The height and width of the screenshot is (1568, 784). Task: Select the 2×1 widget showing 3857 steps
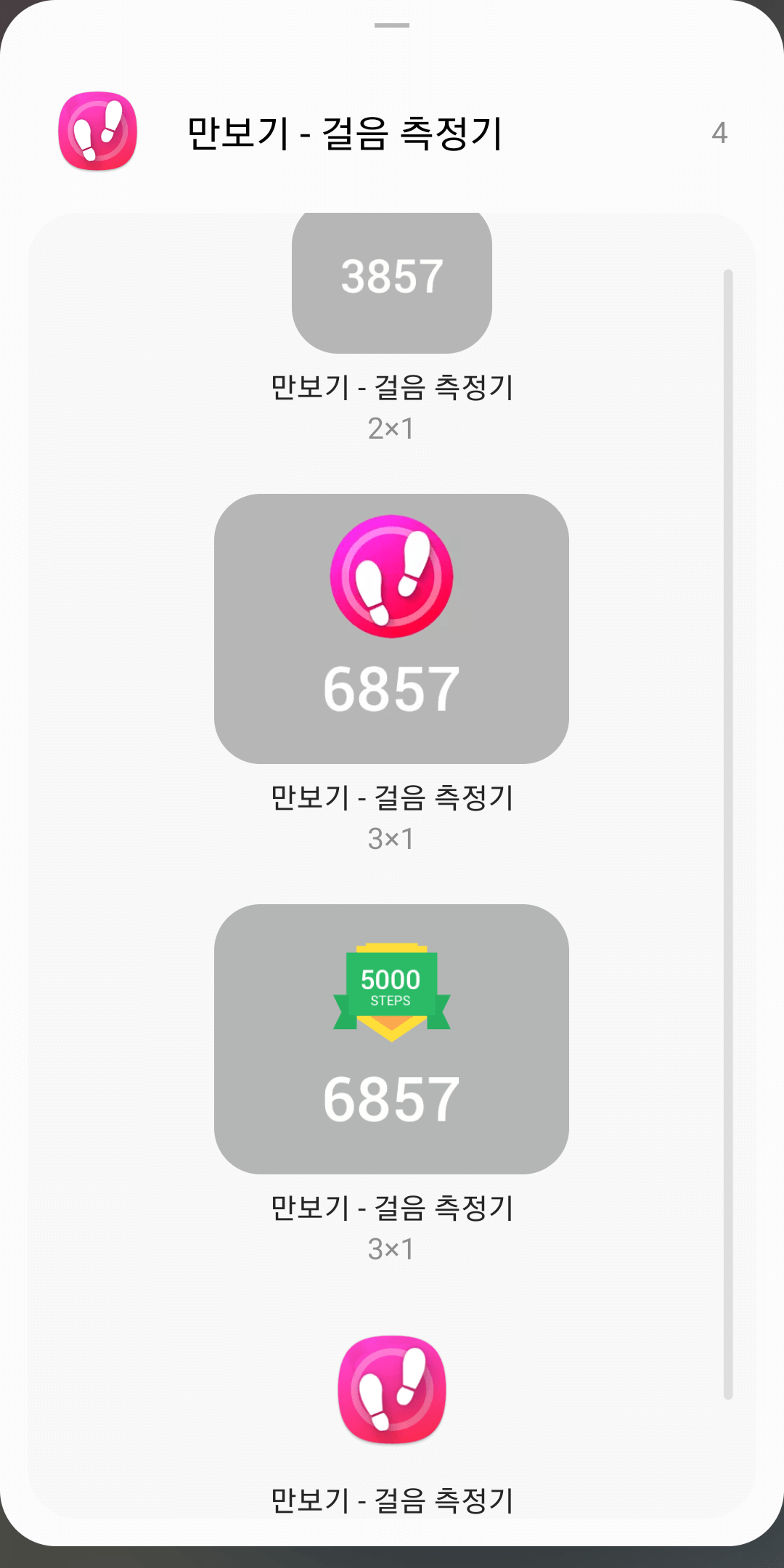[x=392, y=280]
